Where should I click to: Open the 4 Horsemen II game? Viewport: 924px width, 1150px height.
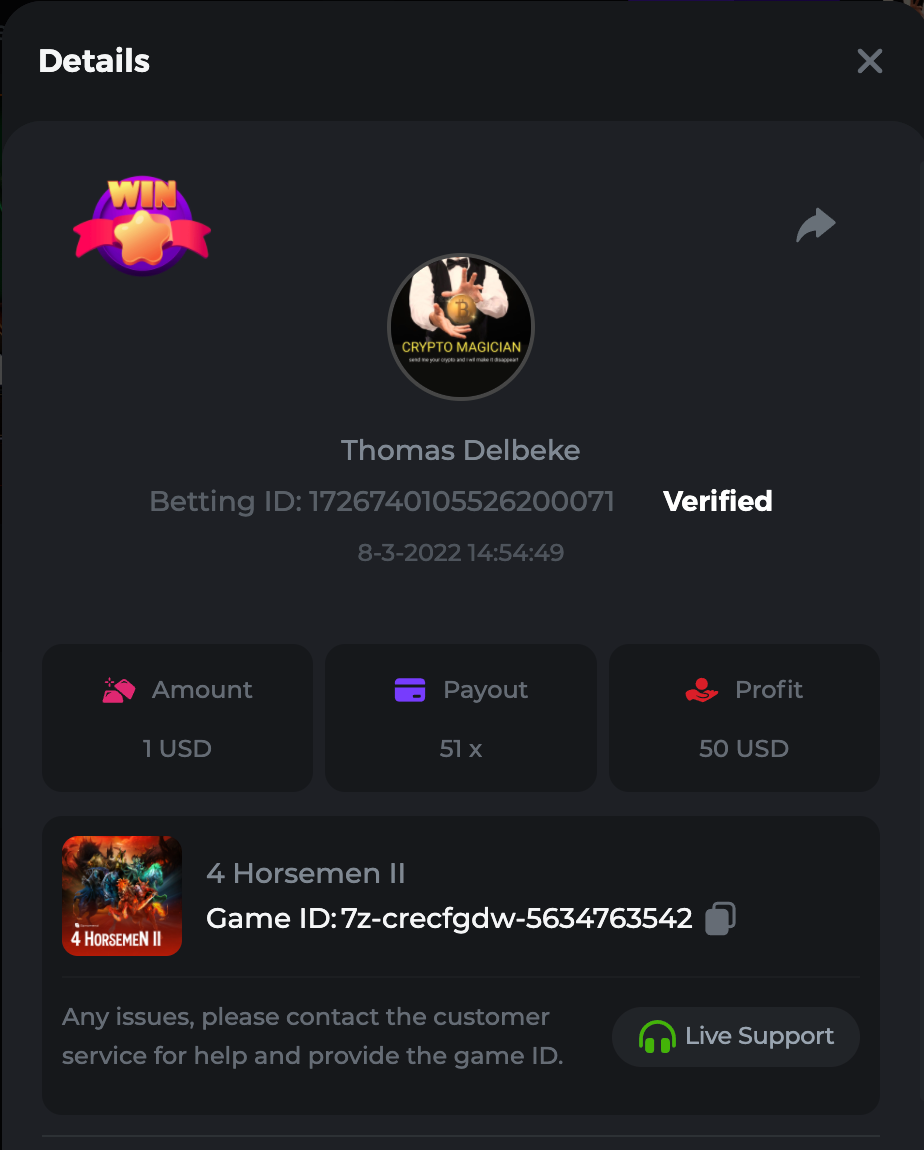tap(122, 896)
